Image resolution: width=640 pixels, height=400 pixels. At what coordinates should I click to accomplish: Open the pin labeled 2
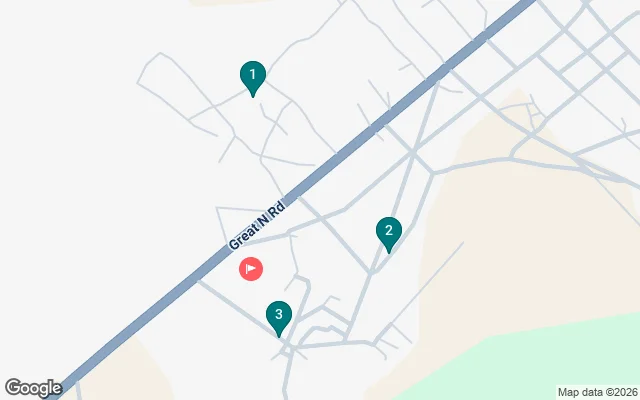click(388, 232)
